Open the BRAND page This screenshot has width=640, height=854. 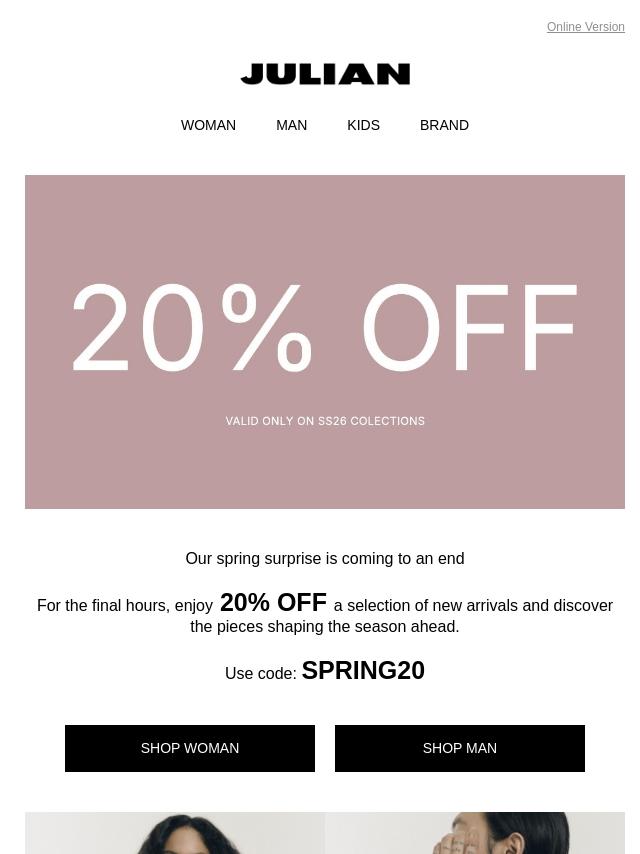tap(444, 125)
